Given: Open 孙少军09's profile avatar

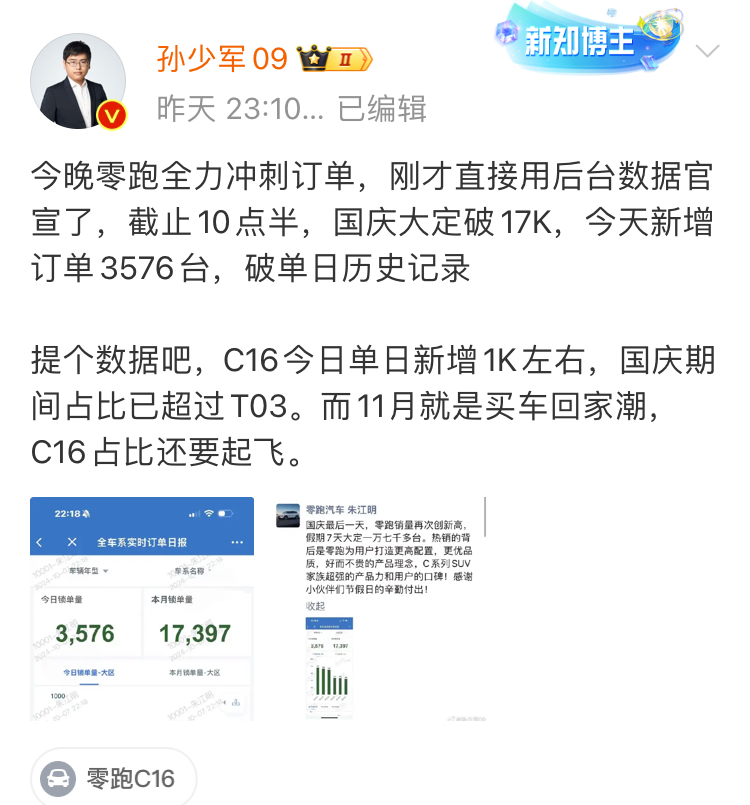Looking at the screenshot, I should click(79, 81).
